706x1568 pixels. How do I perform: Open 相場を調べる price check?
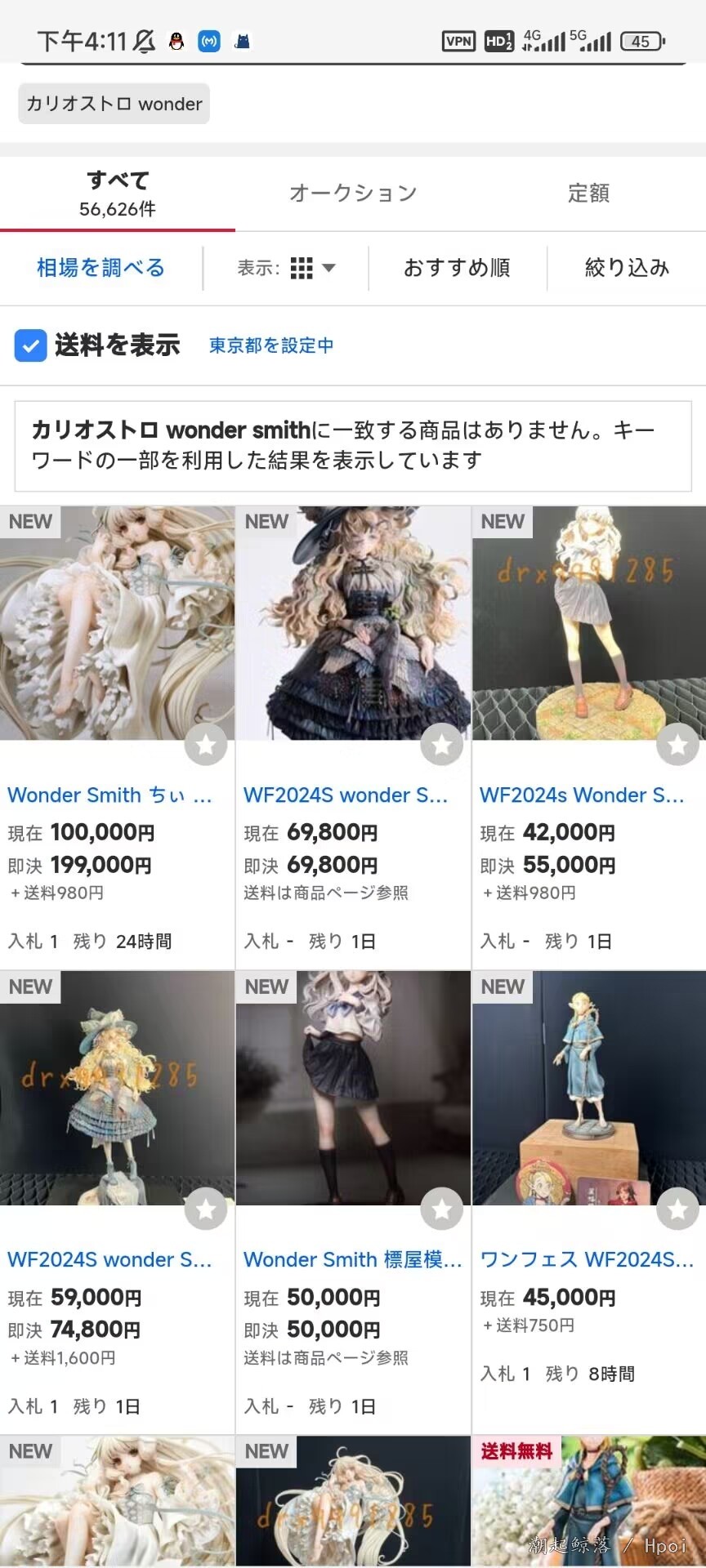click(x=101, y=268)
